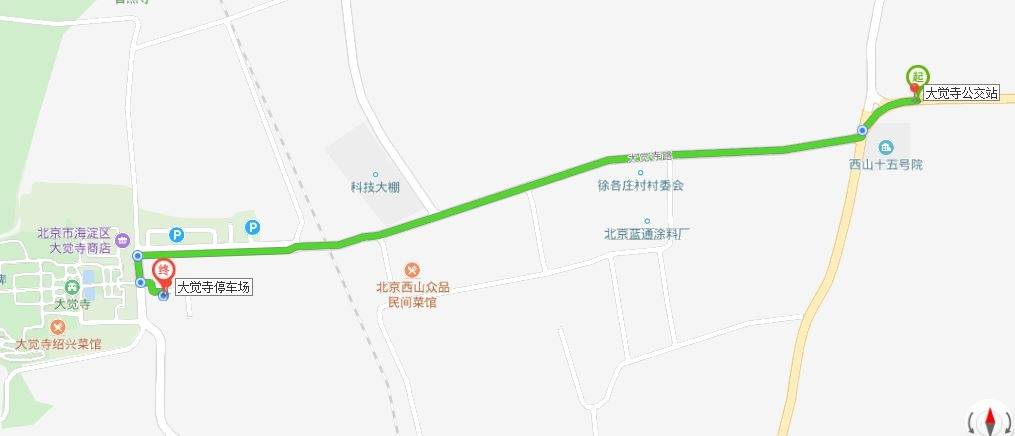
Task: Tap the red end marker at 大觉寺停车场
Action: [x=162, y=271]
